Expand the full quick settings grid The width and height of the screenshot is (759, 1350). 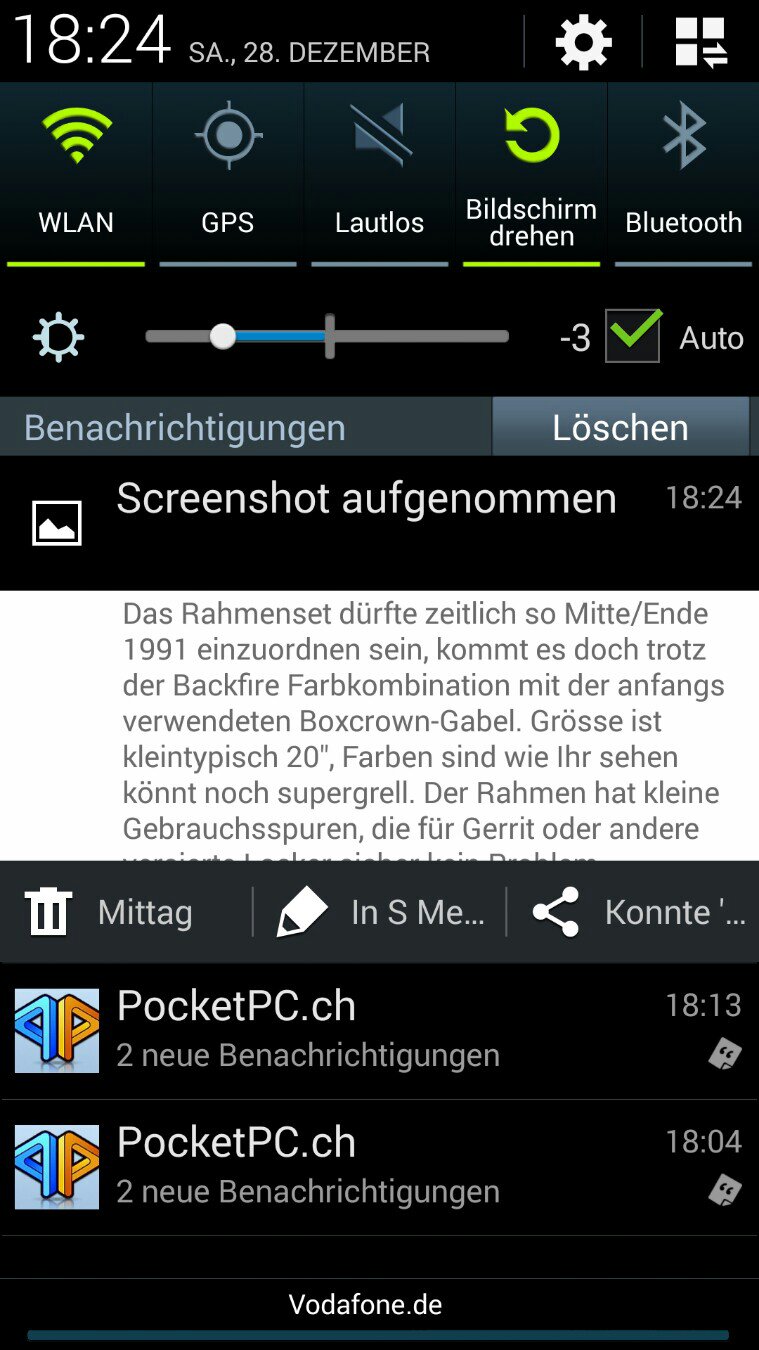click(701, 42)
